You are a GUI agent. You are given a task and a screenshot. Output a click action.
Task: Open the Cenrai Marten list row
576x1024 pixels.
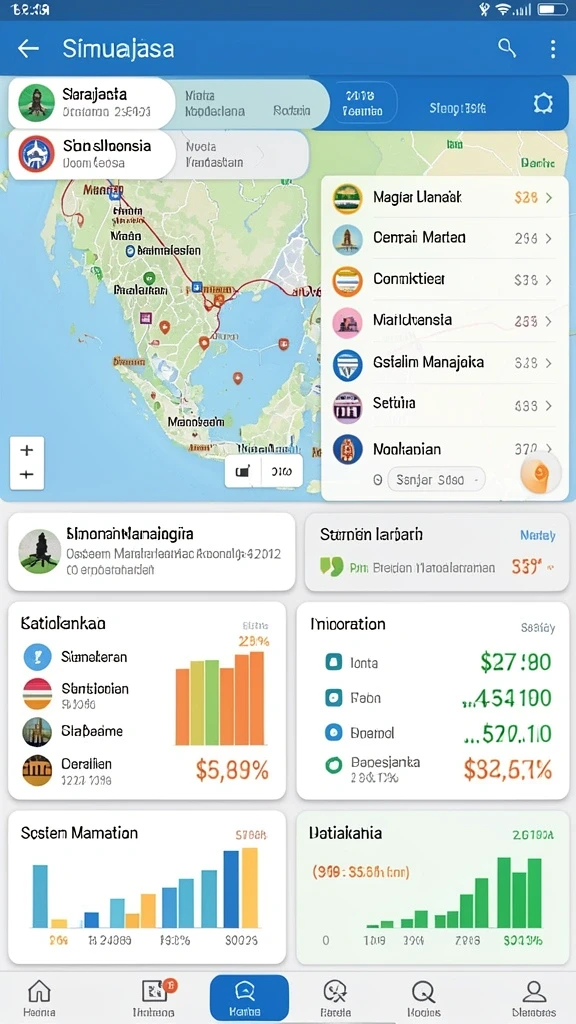(444, 238)
